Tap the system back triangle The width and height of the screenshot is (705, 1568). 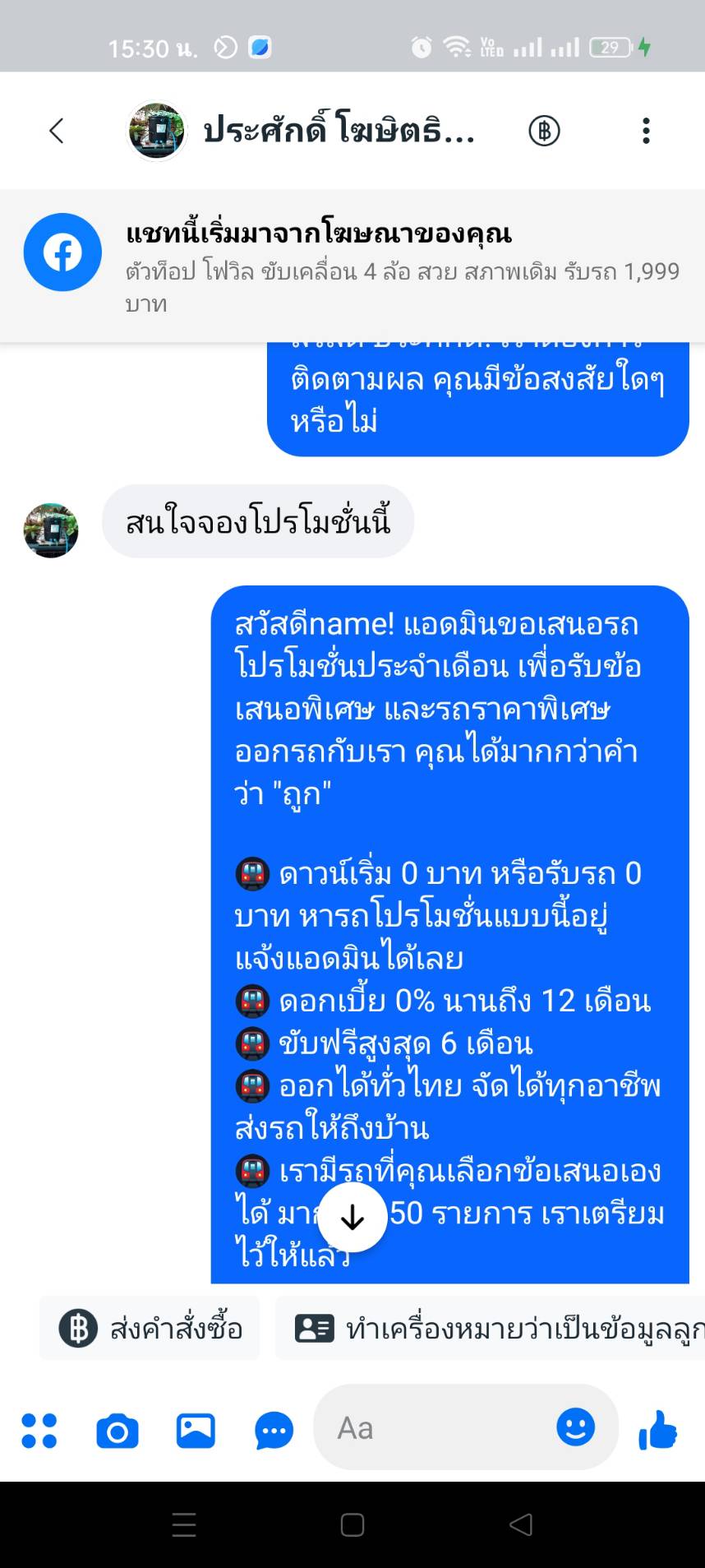pos(521,1525)
